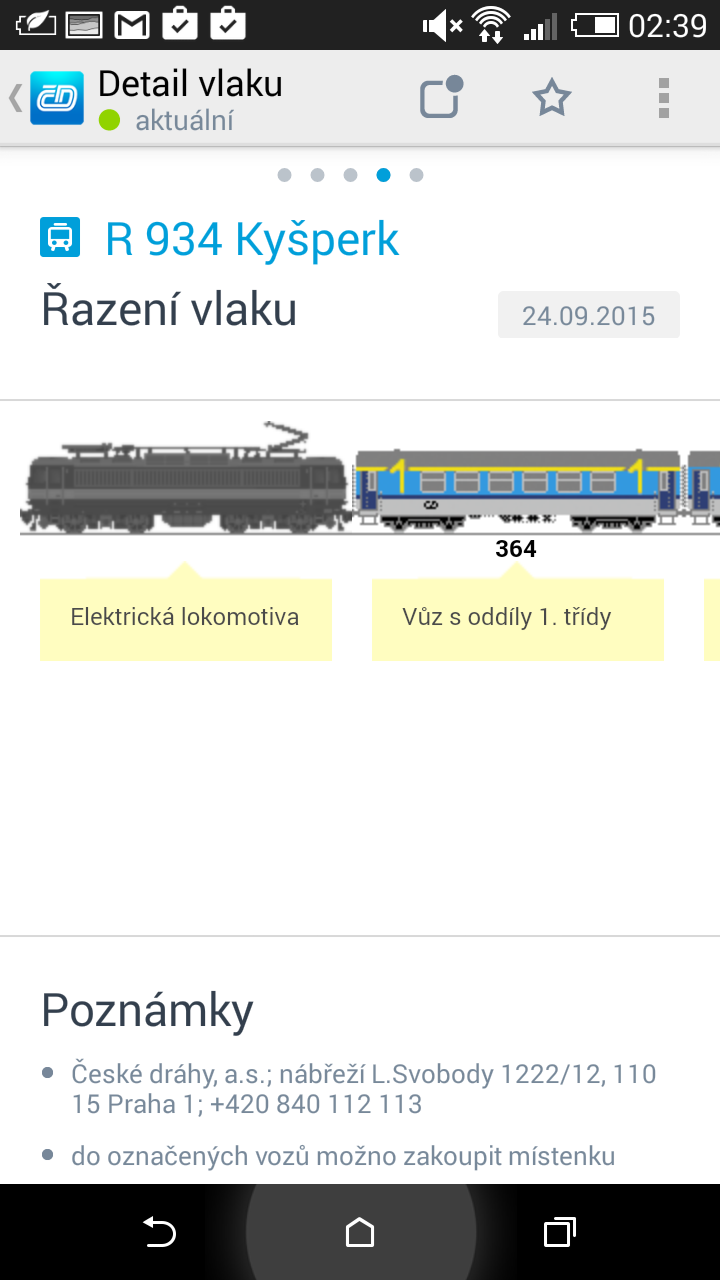
Task: Go to the home screen
Action: (360, 1232)
